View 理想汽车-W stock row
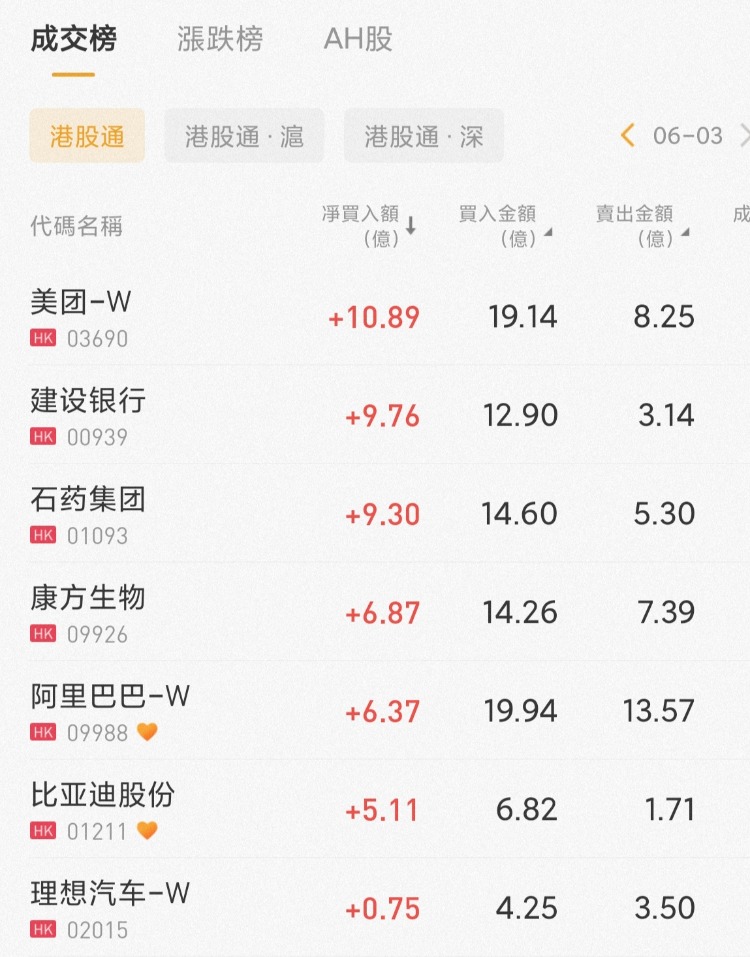Viewport: 750px width, 957px height. coord(110,908)
